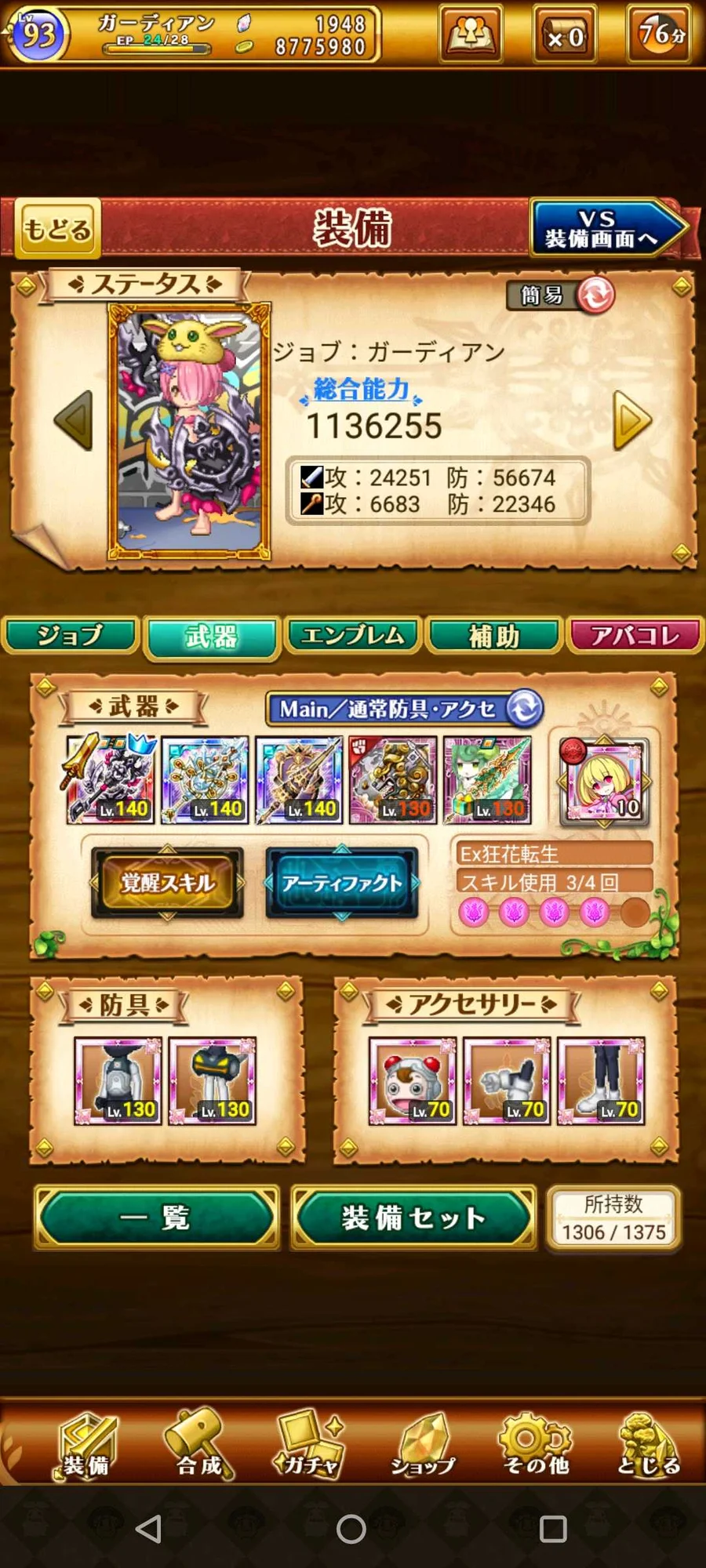
Task: Go to VS装備画面へ screen
Action: click(606, 229)
